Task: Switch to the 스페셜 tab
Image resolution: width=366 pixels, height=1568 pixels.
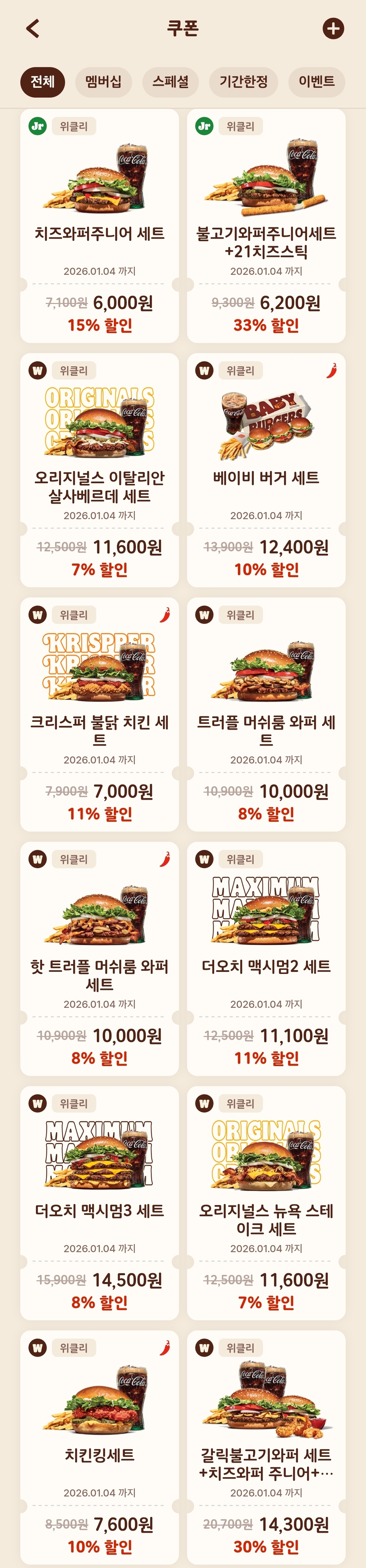Action: point(170,82)
